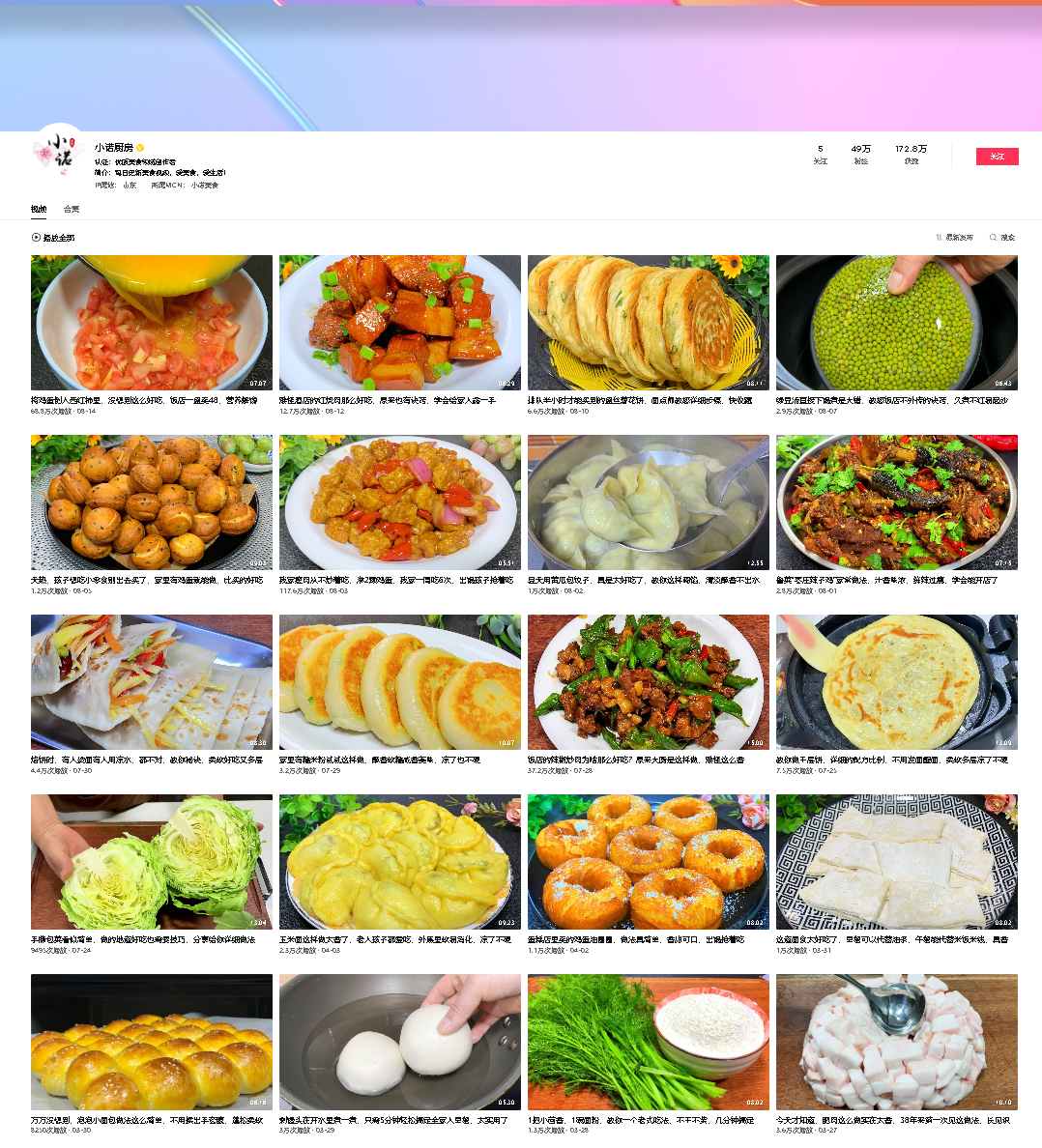The image size is (1042, 1148).
Task: Select the 视频 tab
Action: (x=38, y=209)
